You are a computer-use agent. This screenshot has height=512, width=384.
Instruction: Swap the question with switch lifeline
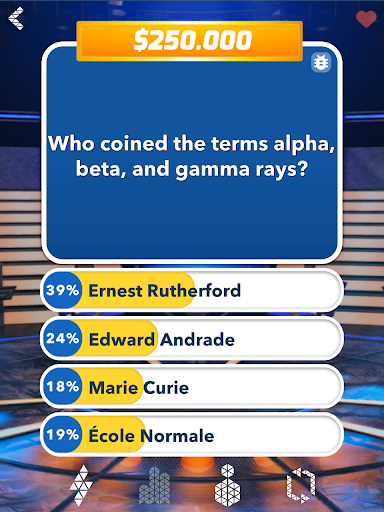coord(301,485)
